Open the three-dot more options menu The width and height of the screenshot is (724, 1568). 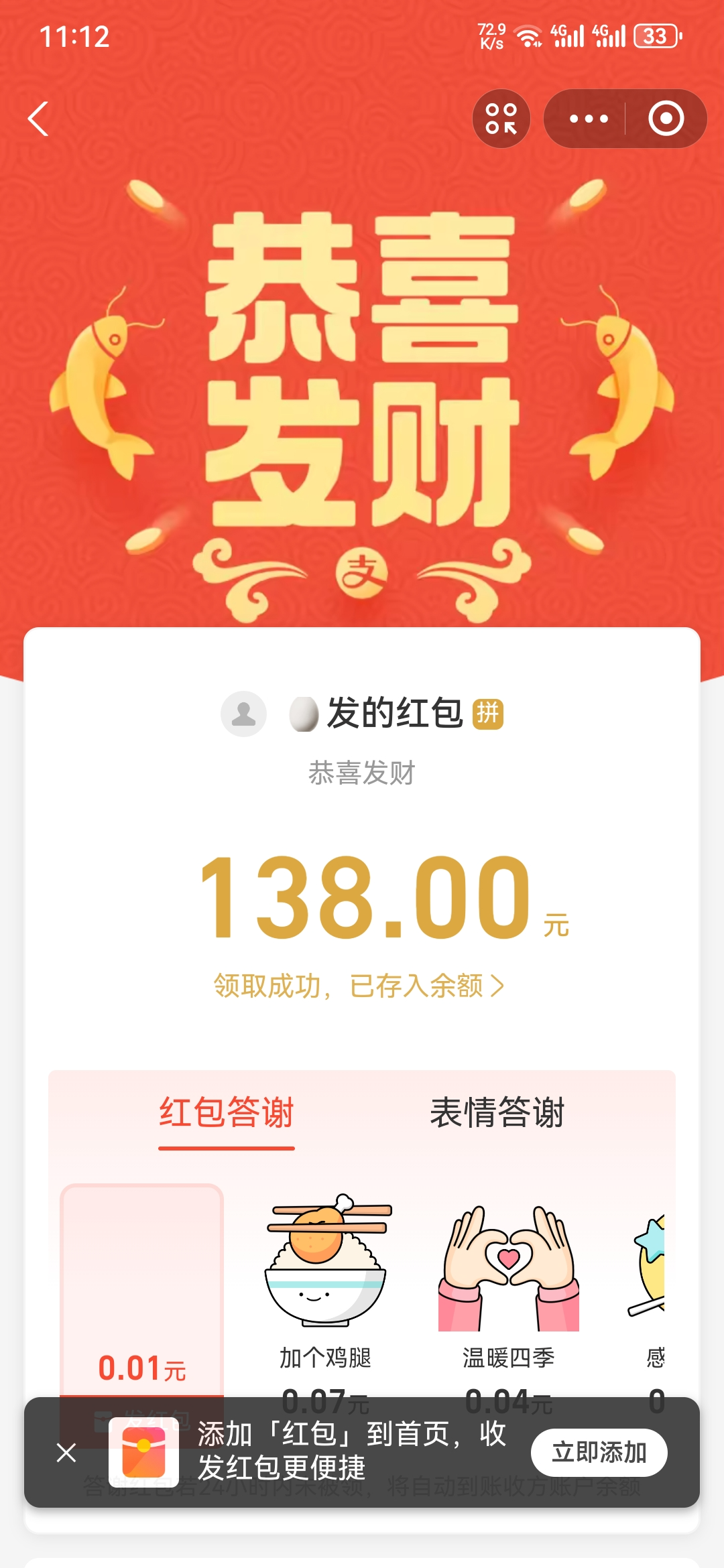pyautogui.click(x=588, y=119)
